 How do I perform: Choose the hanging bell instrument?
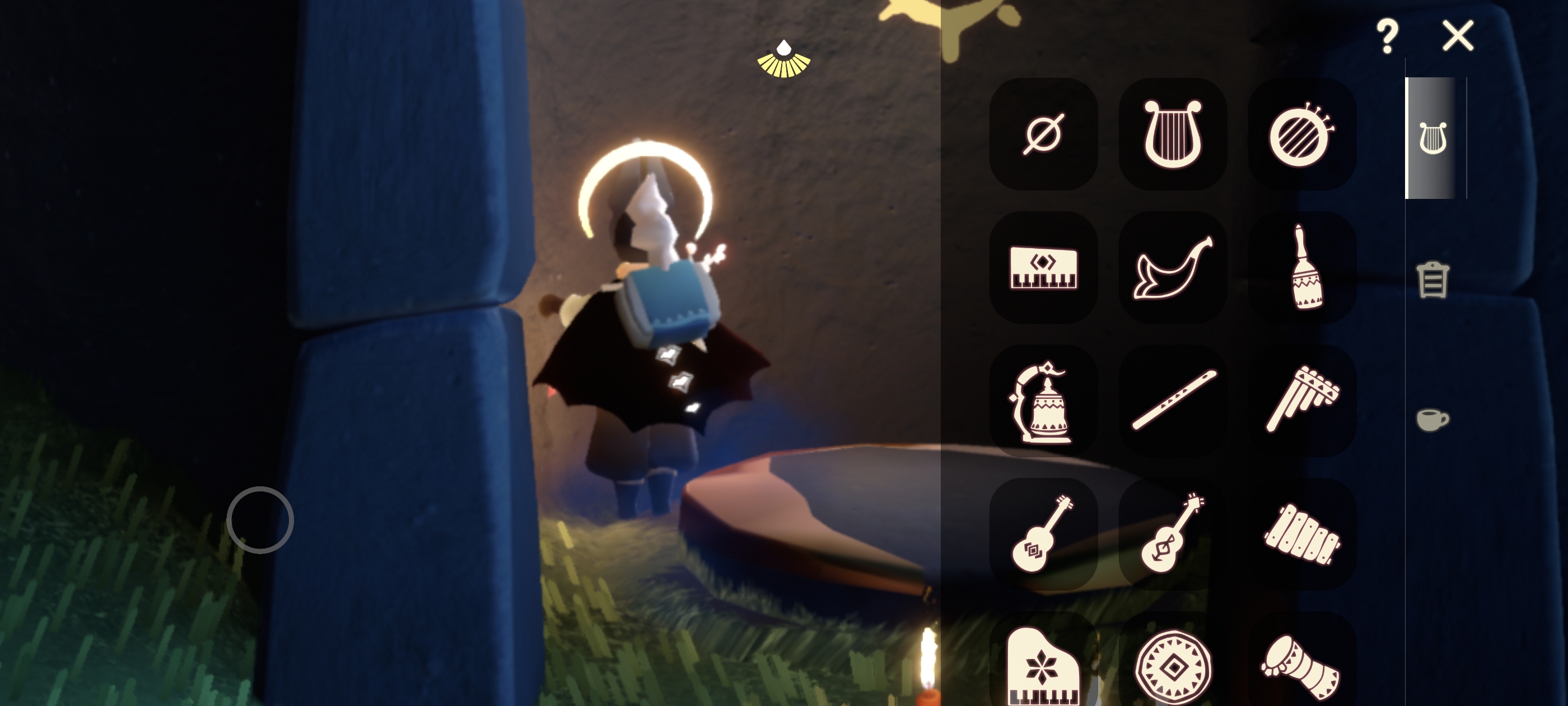point(1043,401)
